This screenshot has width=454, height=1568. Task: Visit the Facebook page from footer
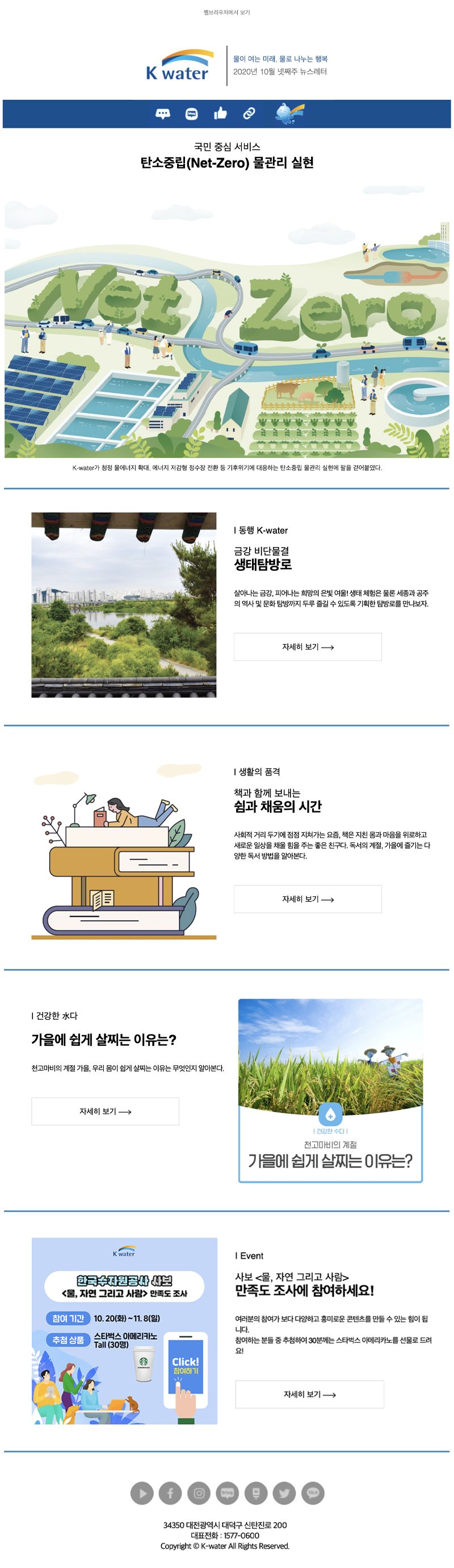[170, 1493]
